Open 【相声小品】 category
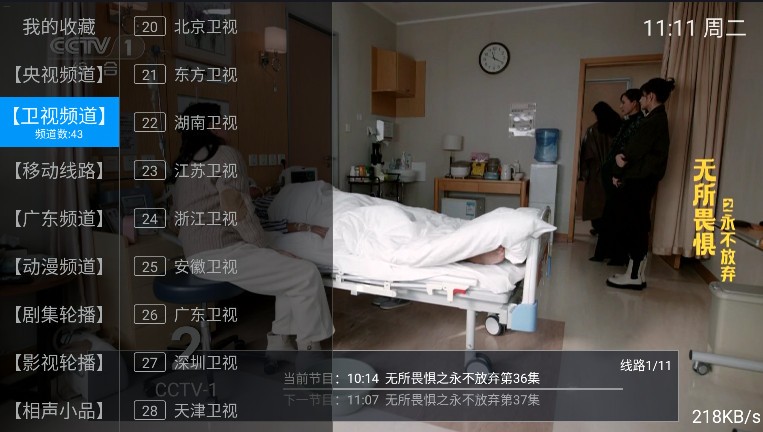Viewport: 763px width, 432px height. coord(59,410)
